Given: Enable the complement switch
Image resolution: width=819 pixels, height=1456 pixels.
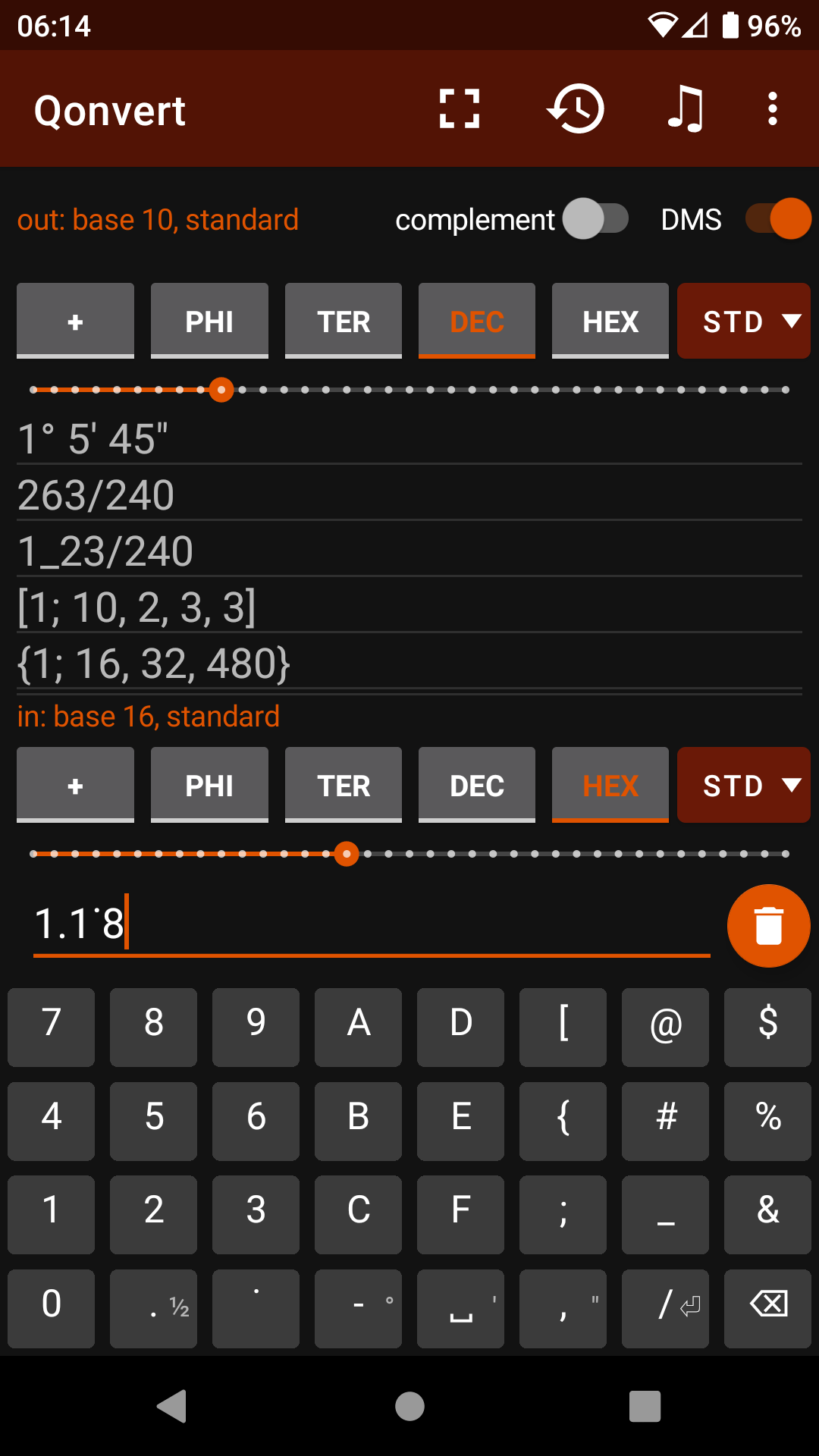Looking at the screenshot, I should pos(596,219).
